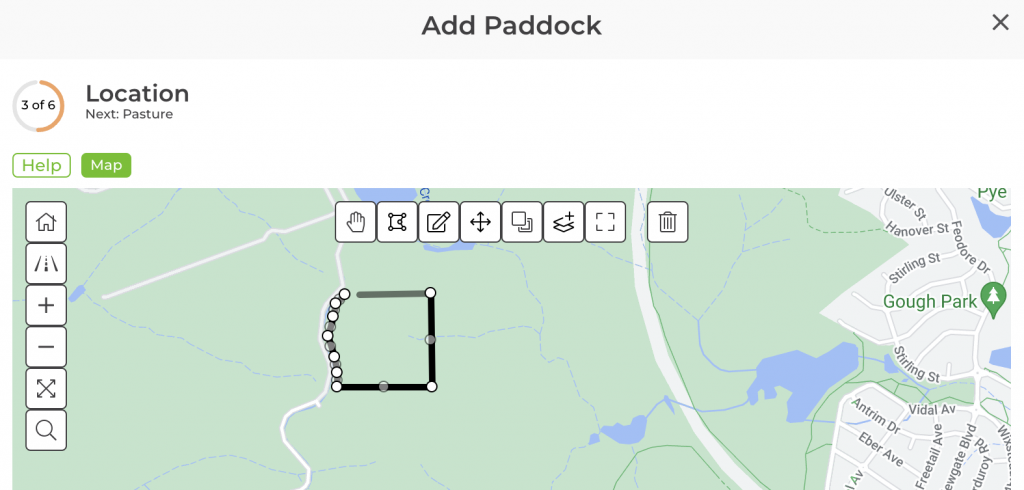Screen dimensions: 1024x490
Task: Select the move shape tool
Action: (480, 222)
